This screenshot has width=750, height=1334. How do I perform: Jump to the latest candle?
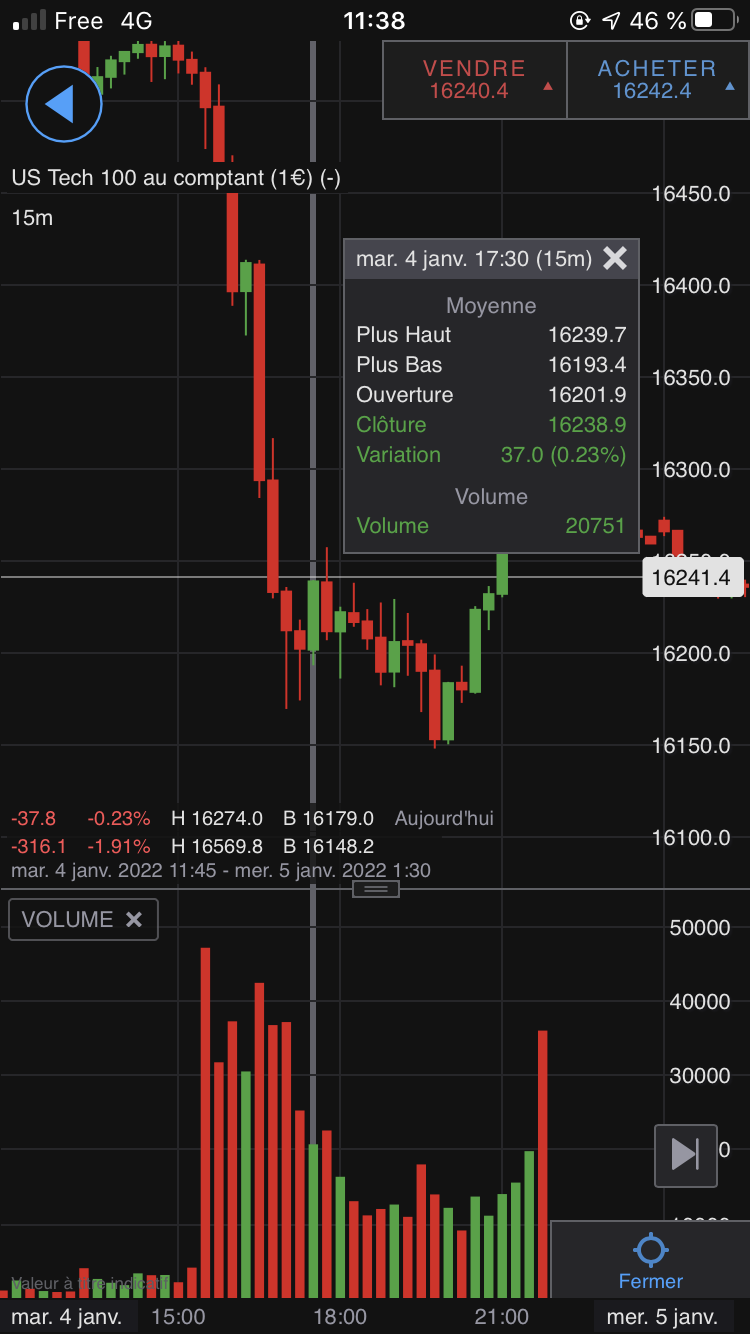[685, 1155]
